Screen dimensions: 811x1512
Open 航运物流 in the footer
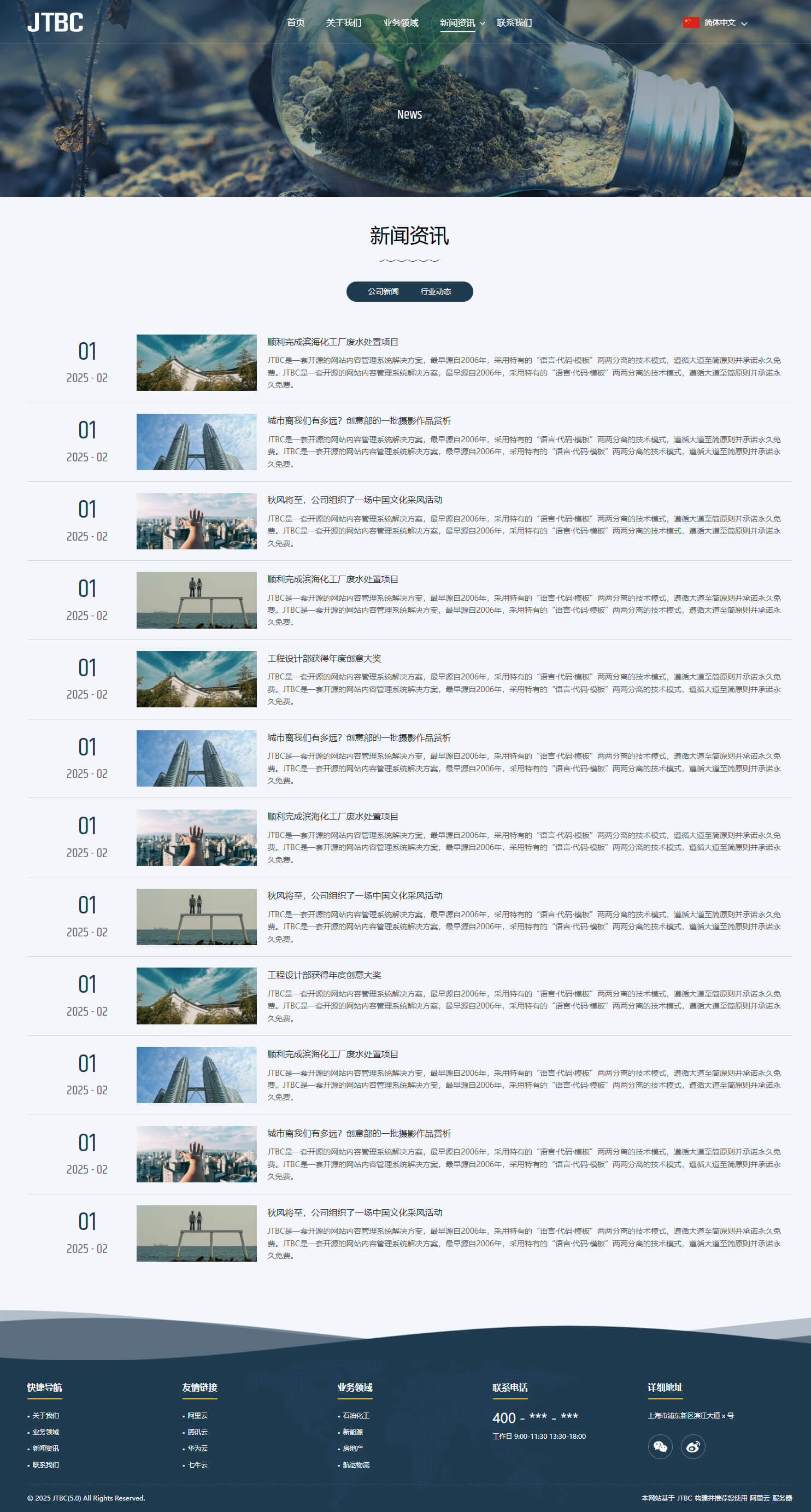coord(356,1464)
